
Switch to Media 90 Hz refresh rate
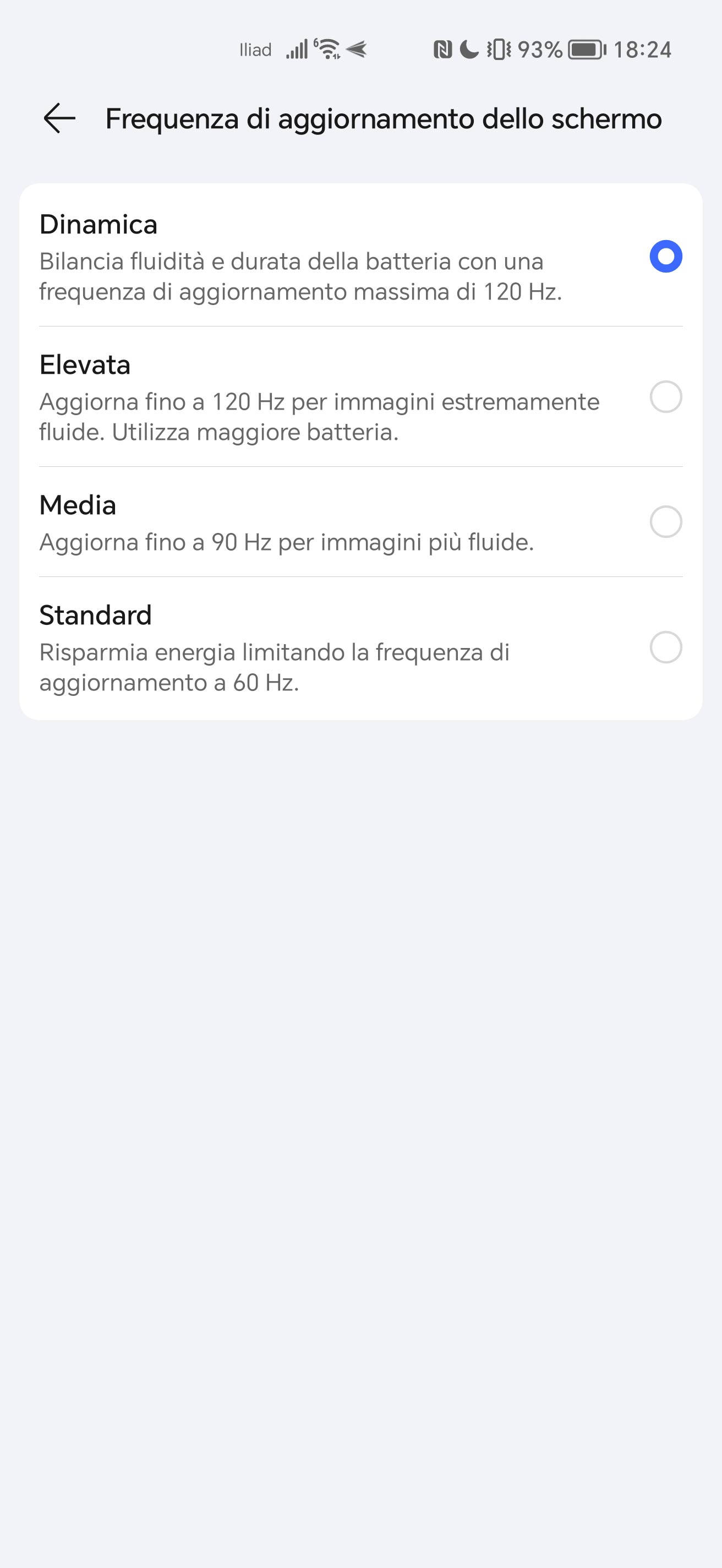360,522
